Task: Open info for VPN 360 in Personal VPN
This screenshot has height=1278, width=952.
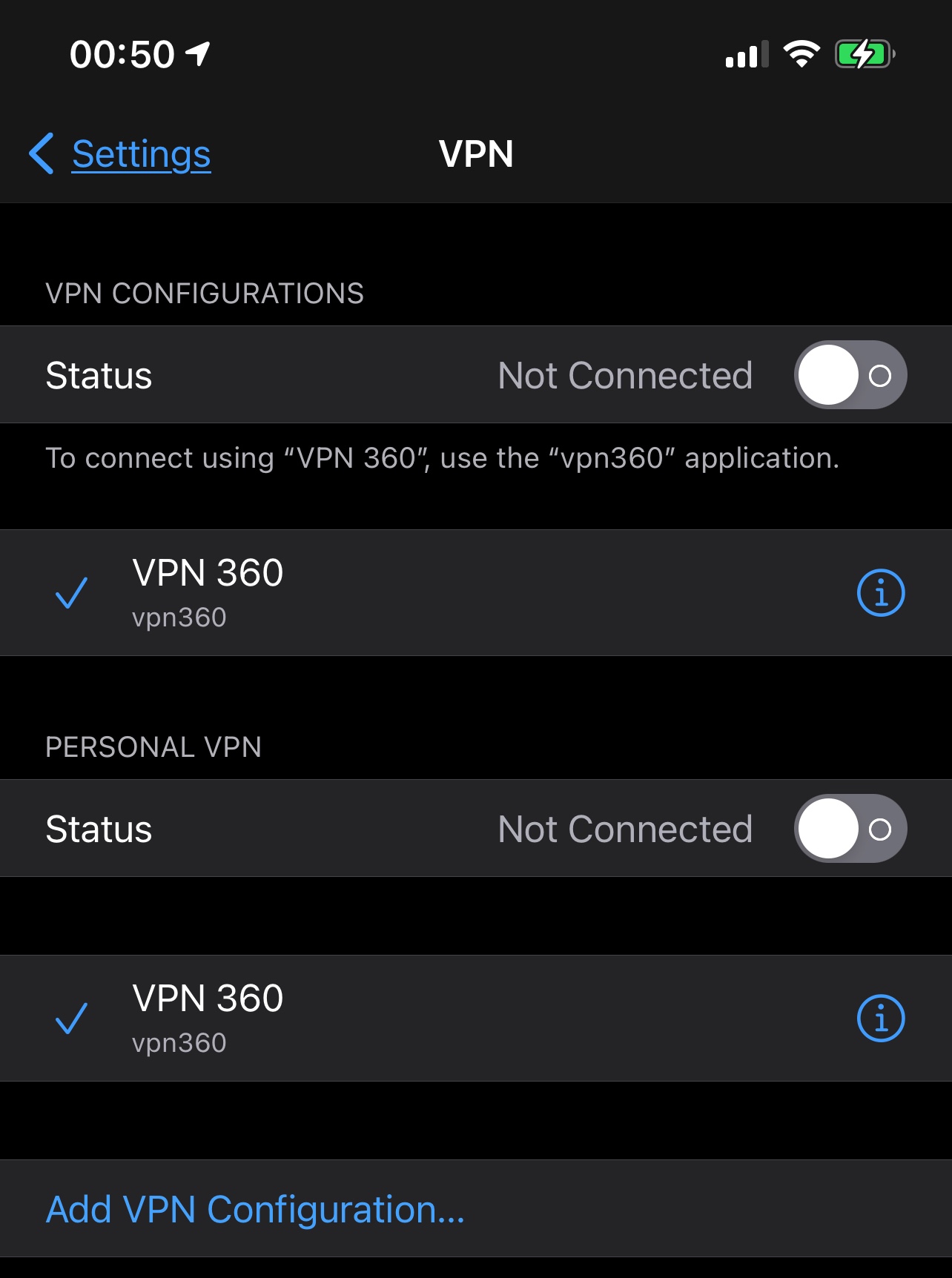Action: pos(880,1019)
